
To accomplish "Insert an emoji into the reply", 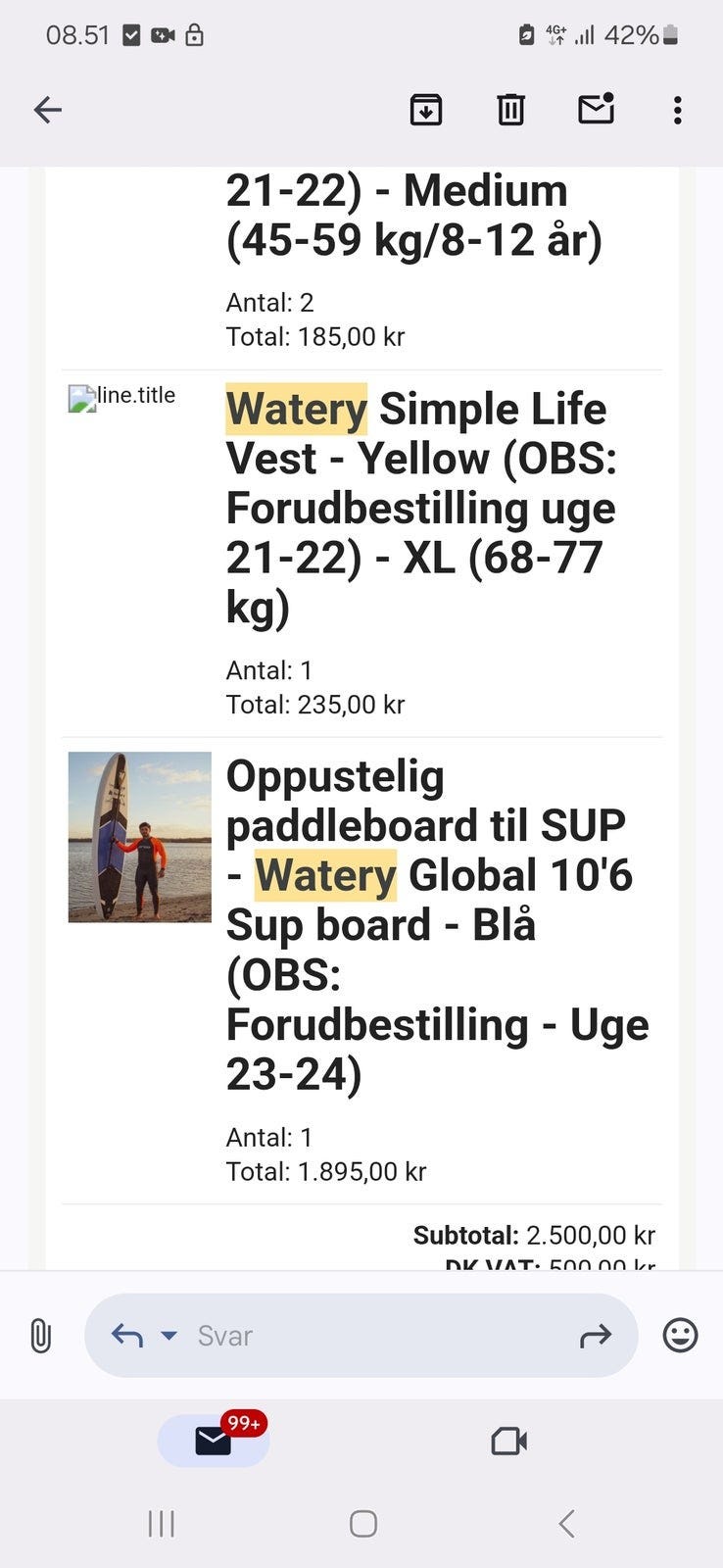I will [x=680, y=1335].
